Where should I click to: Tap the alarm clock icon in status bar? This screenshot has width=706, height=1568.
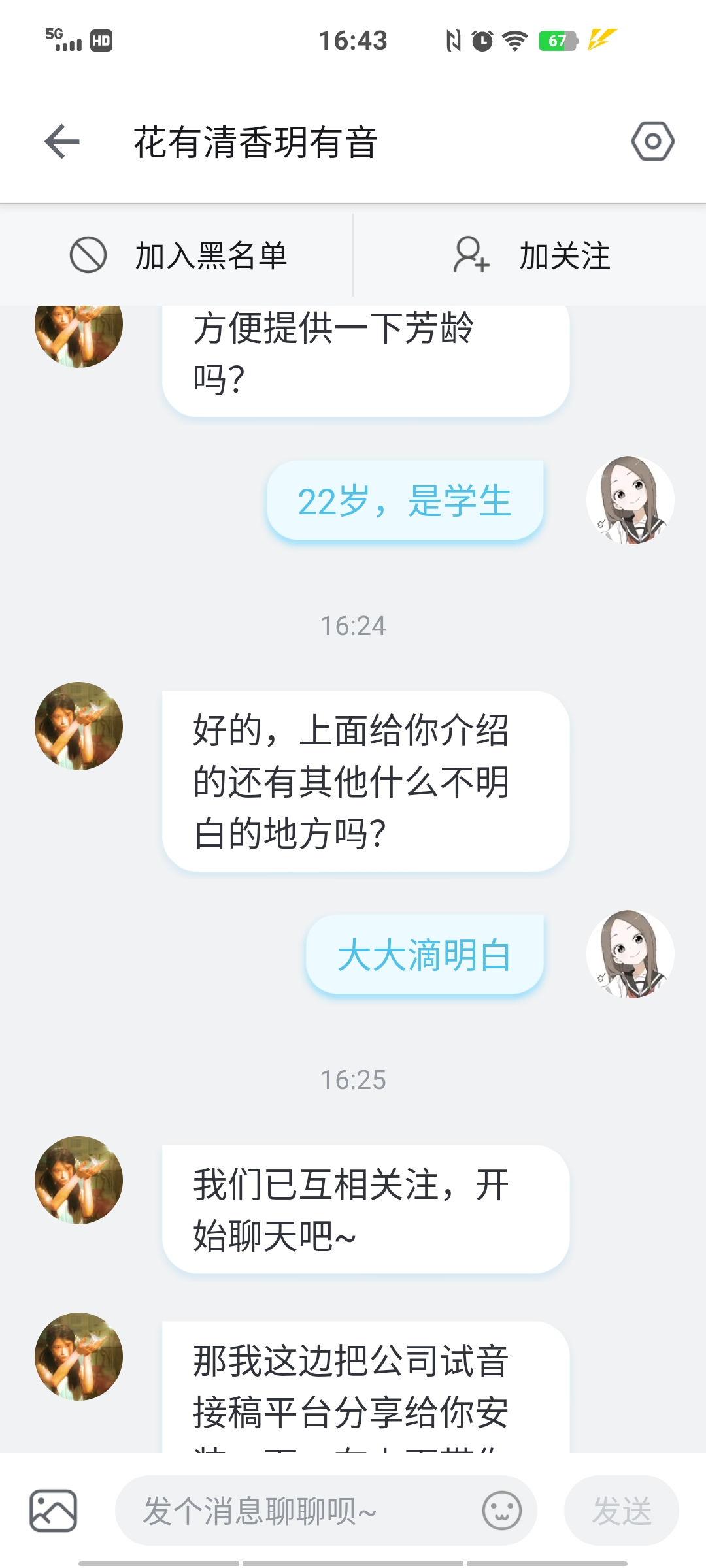482,41
